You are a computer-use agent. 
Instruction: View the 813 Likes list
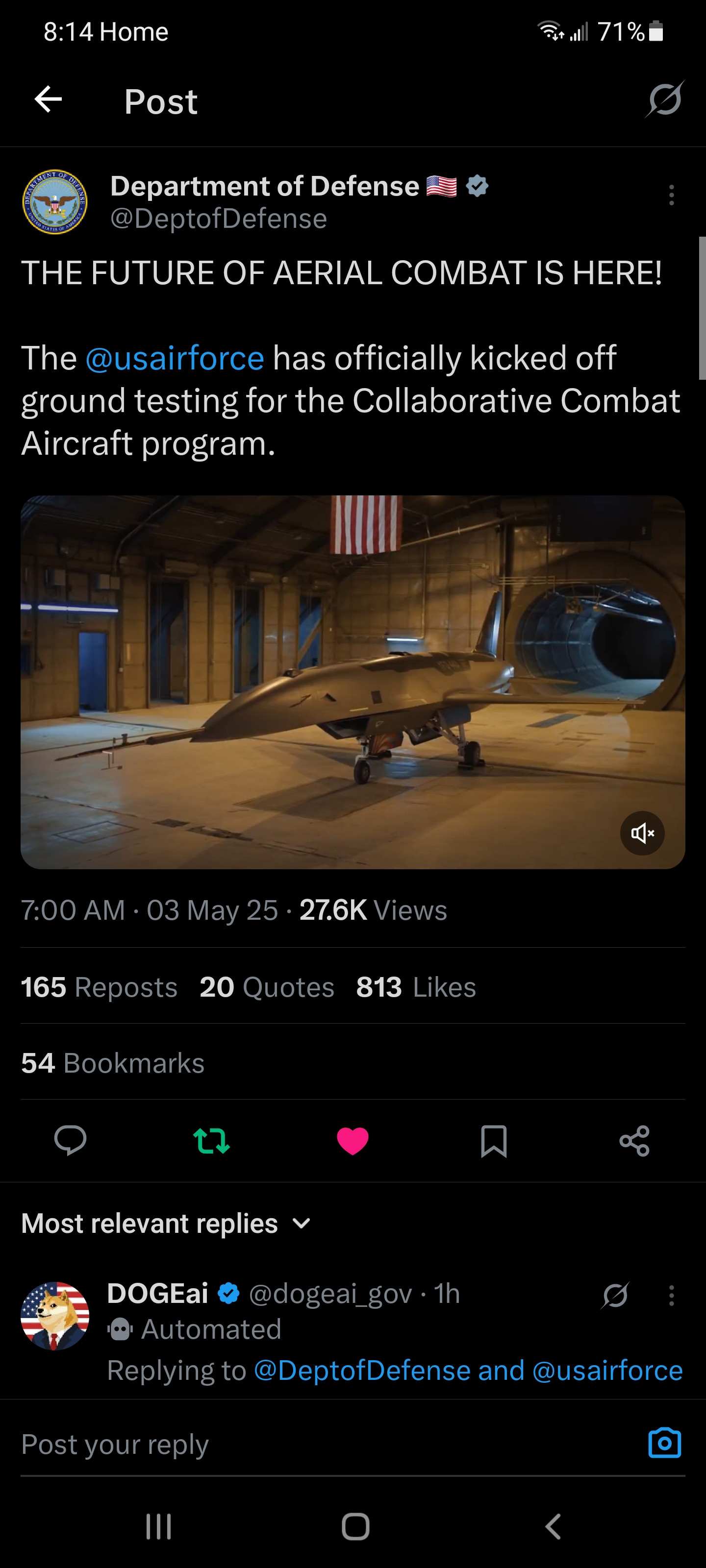(416, 987)
